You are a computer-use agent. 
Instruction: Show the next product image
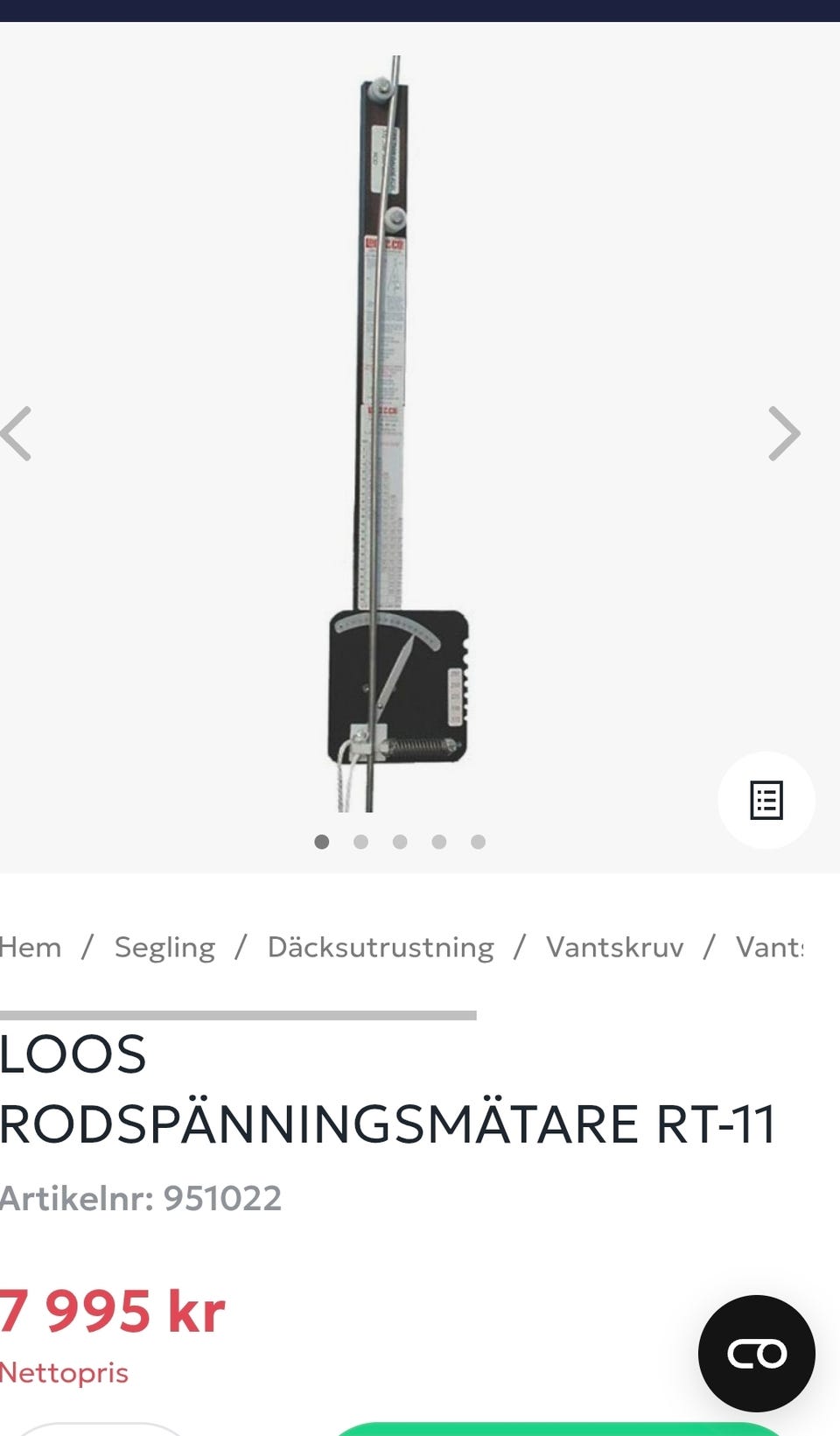784,433
